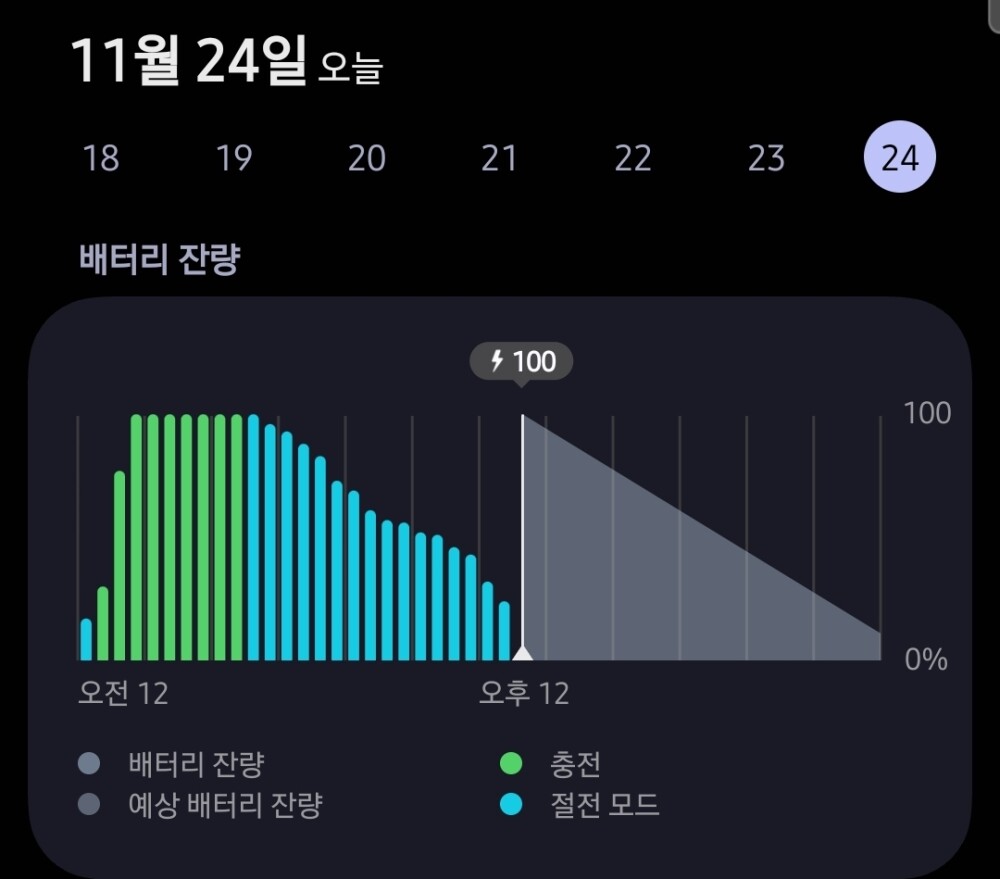
Task: Tap the battery level graph
Action: tap(480, 538)
